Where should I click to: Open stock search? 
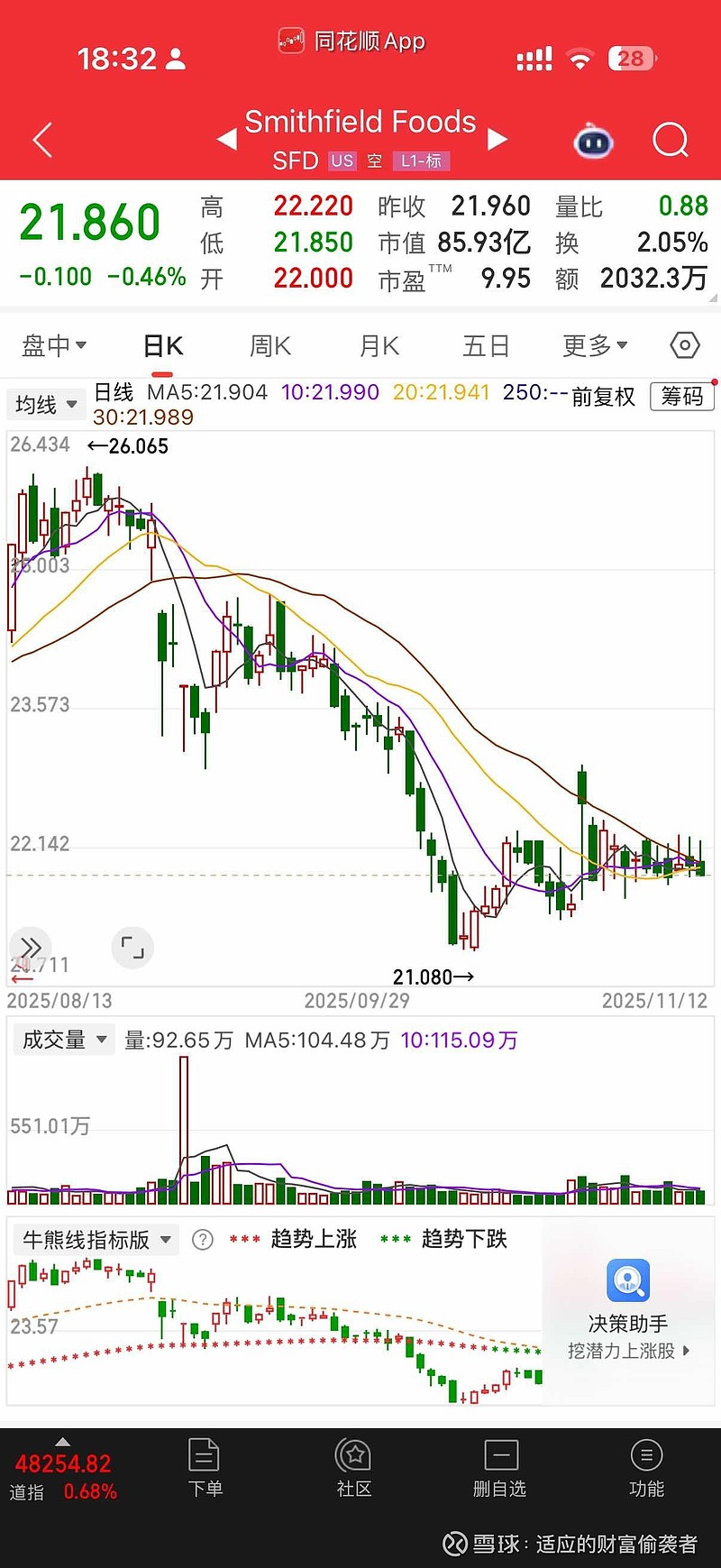pyautogui.click(x=670, y=141)
